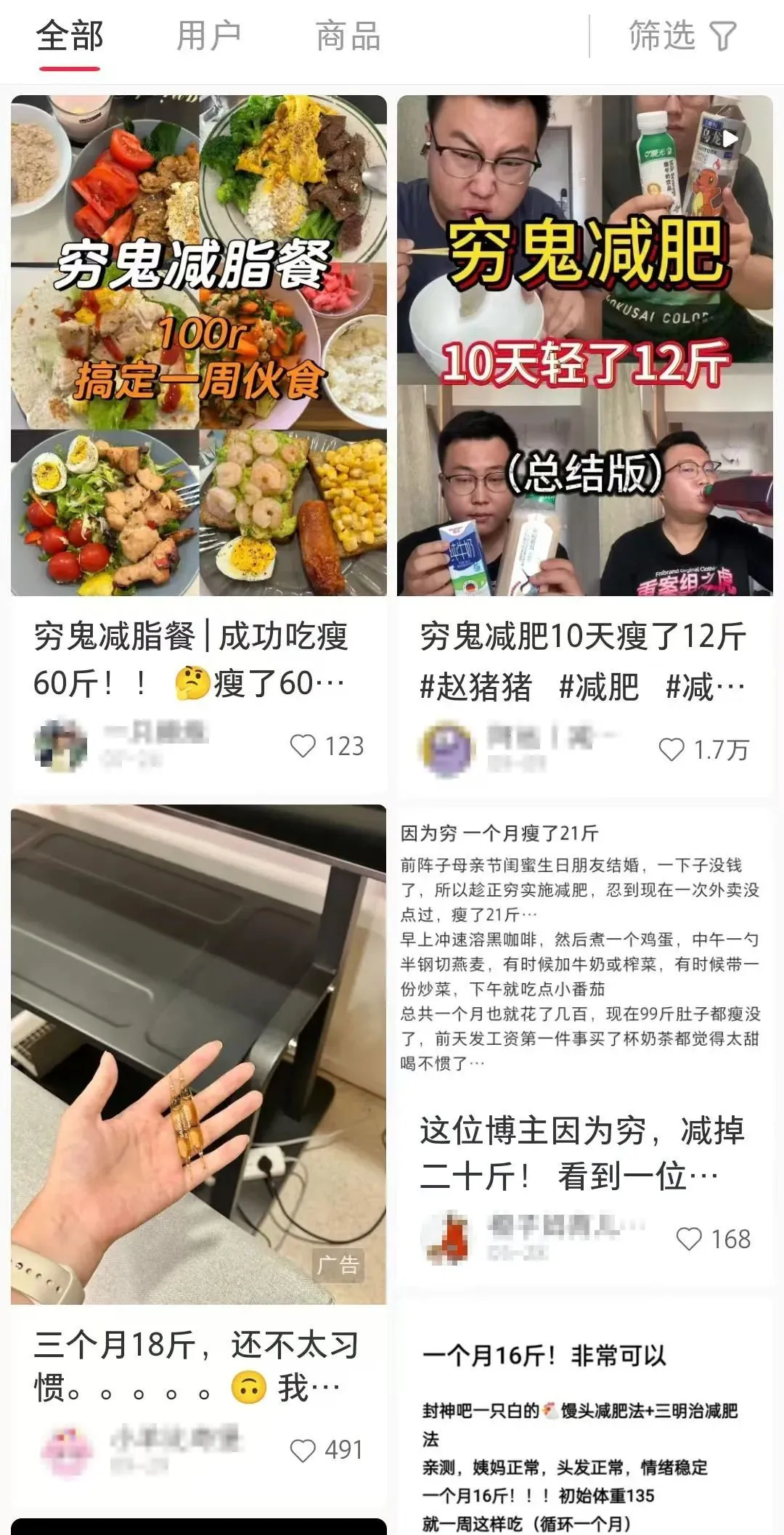Open the author profile of 穷鬼减脂餐 post
Screen dimensions: 784x1535
point(61,746)
